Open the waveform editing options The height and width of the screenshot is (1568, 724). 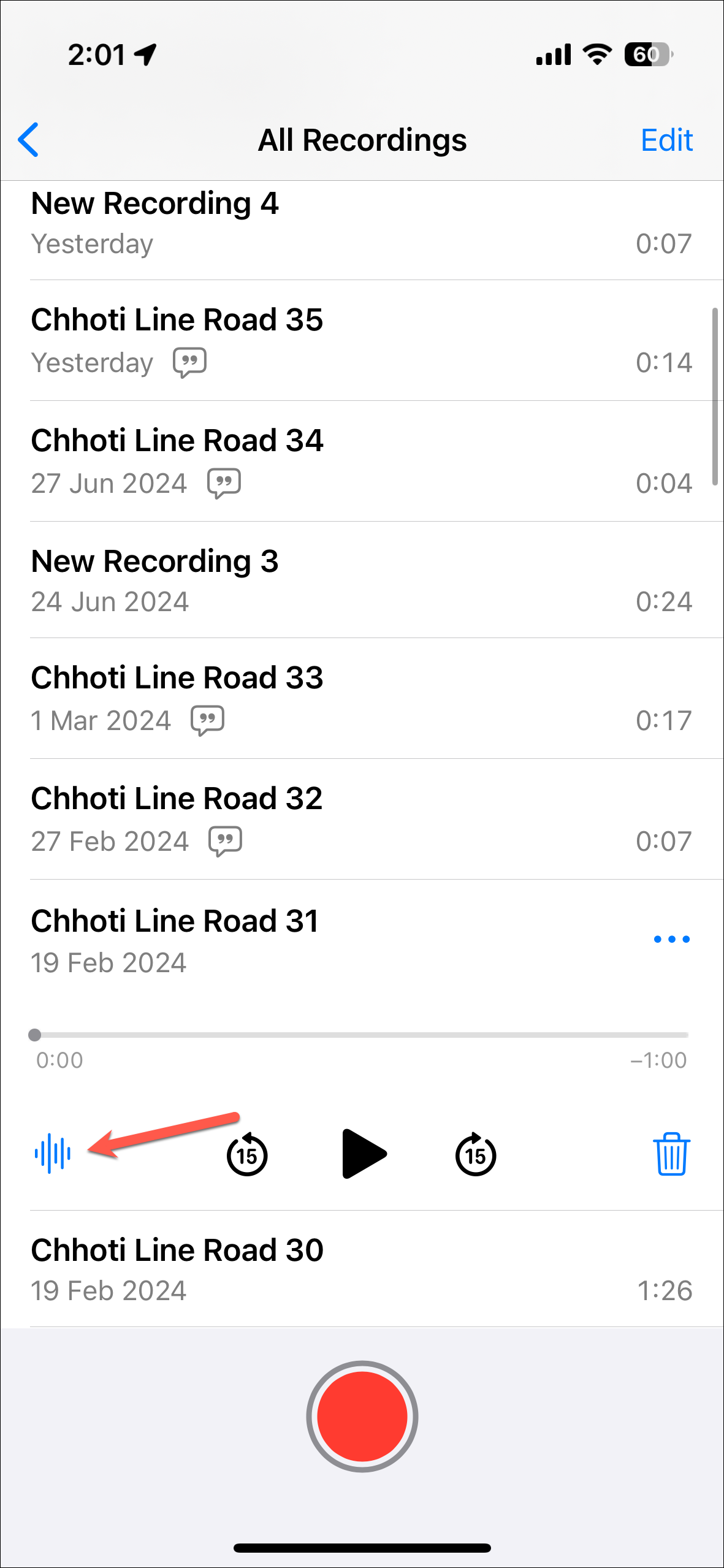(x=53, y=1154)
